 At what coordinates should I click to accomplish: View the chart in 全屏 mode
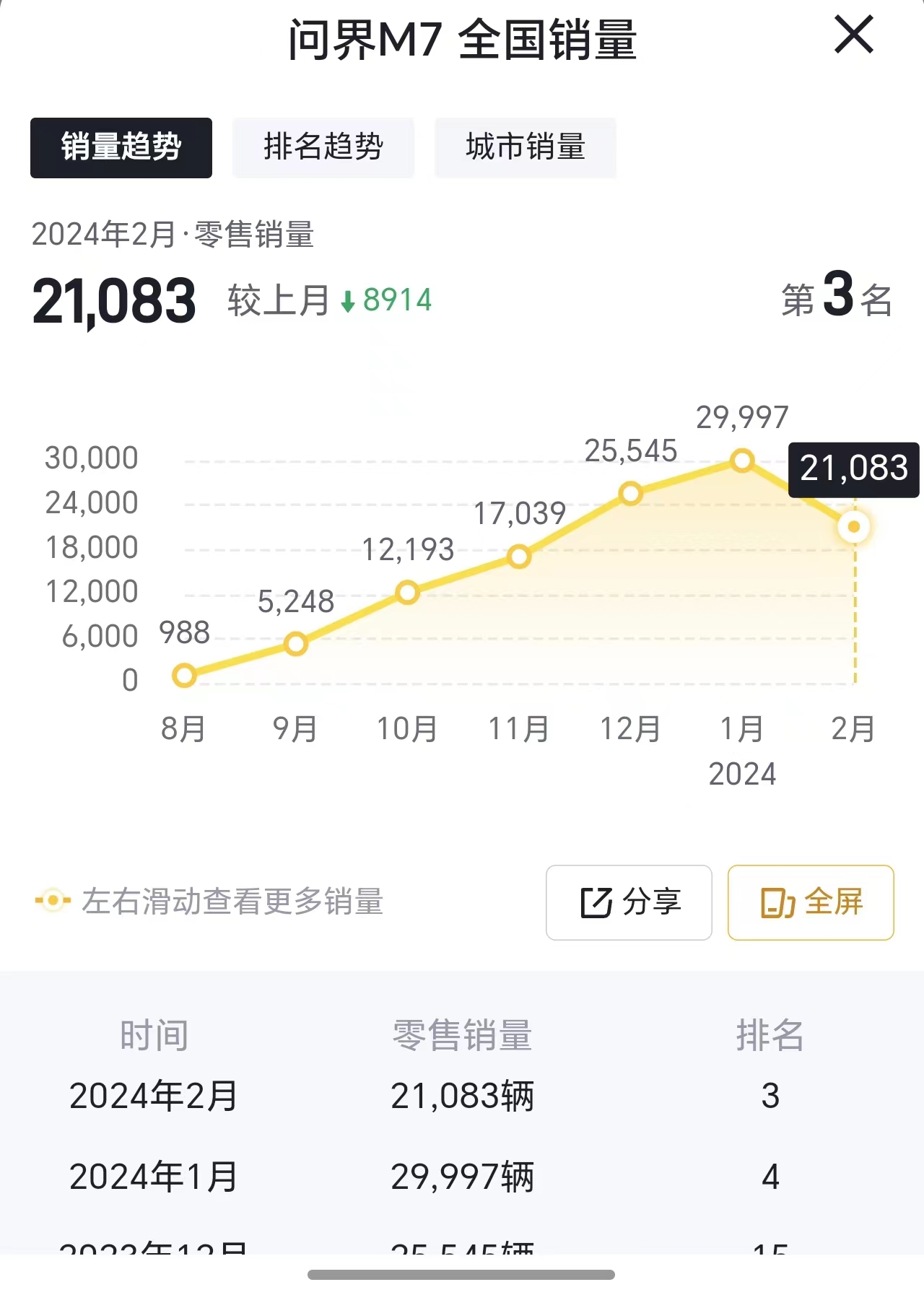pyautogui.click(x=811, y=902)
